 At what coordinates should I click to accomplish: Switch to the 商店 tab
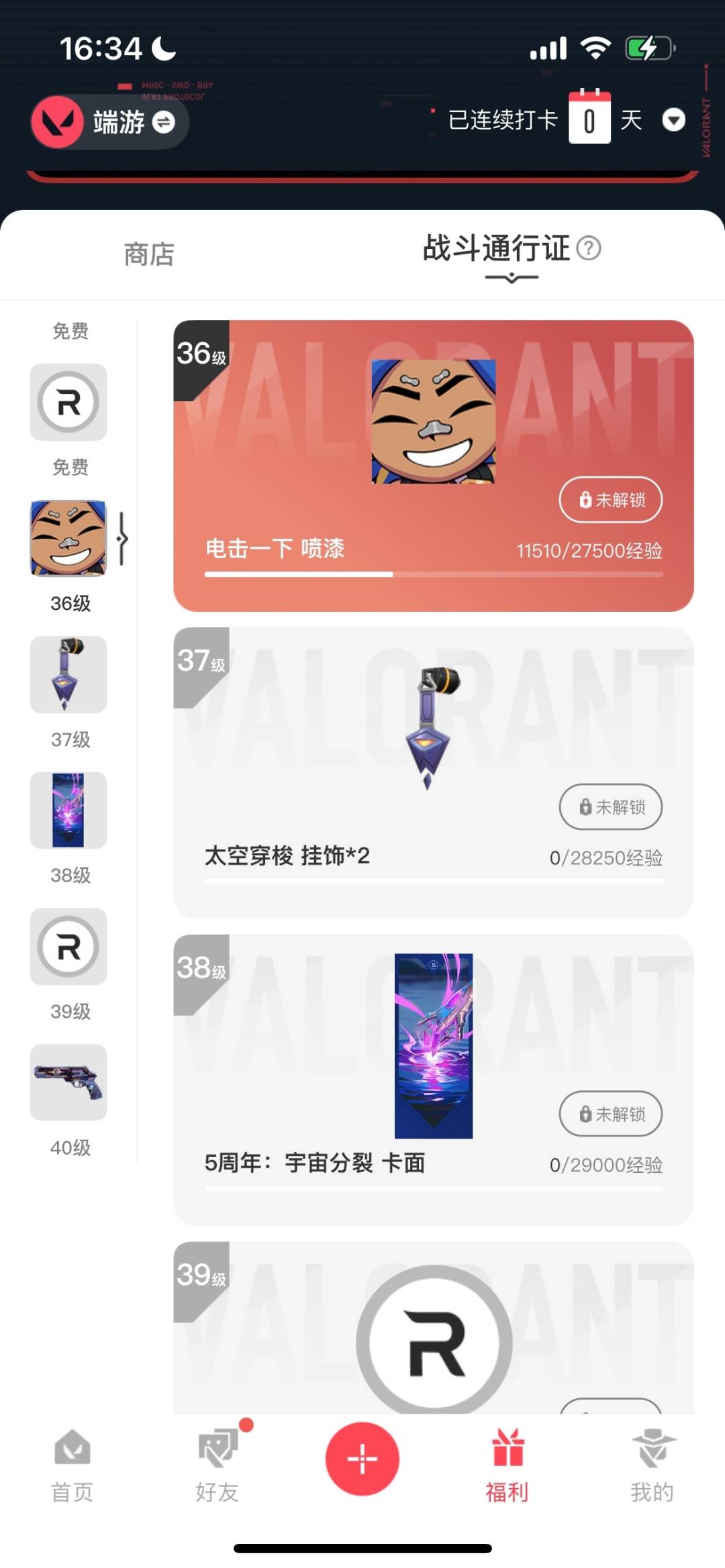pyautogui.click(x=149, y=255)
